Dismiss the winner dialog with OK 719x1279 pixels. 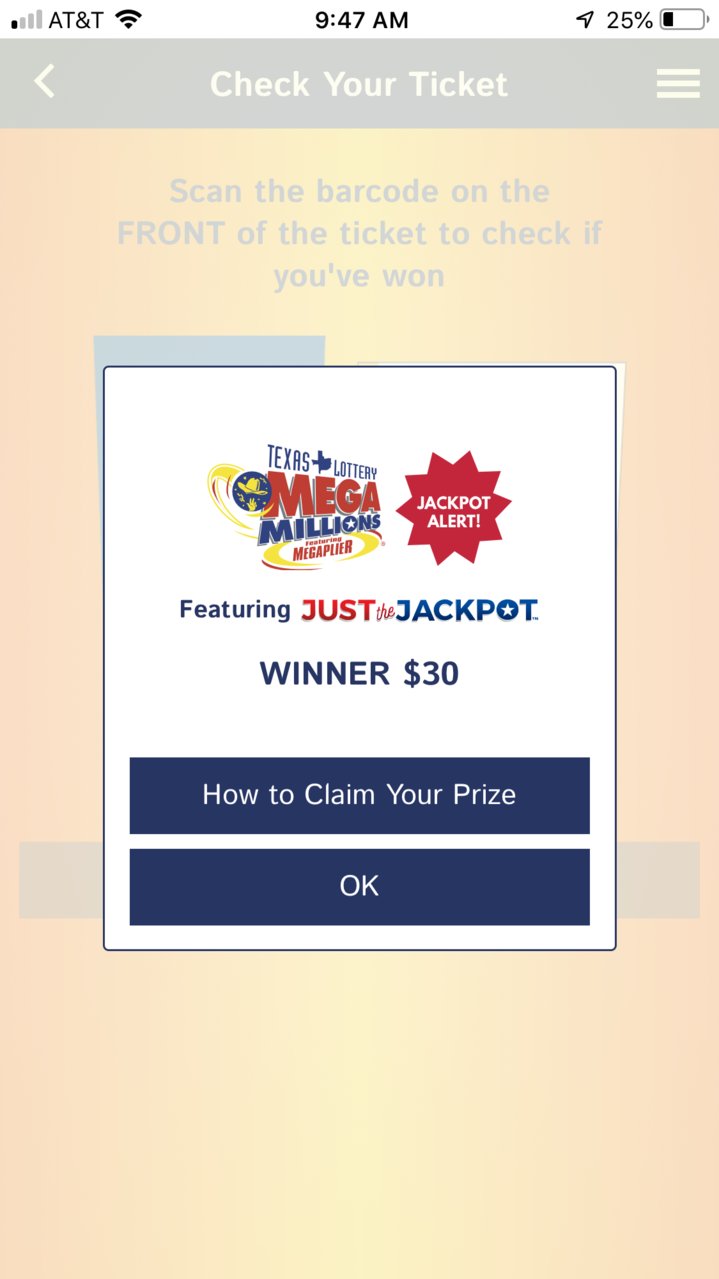359,886
